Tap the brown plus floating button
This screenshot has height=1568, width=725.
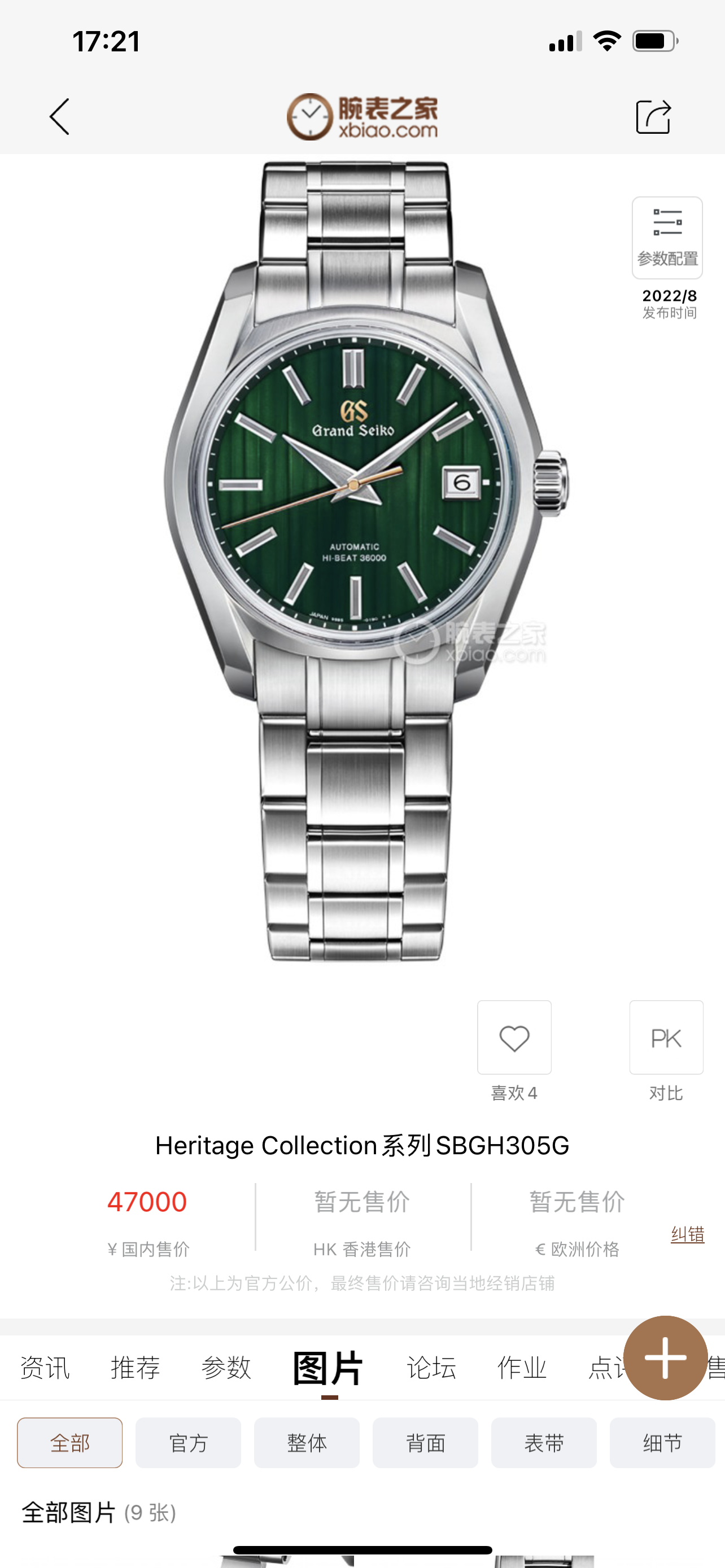(x=665, y=1357)
